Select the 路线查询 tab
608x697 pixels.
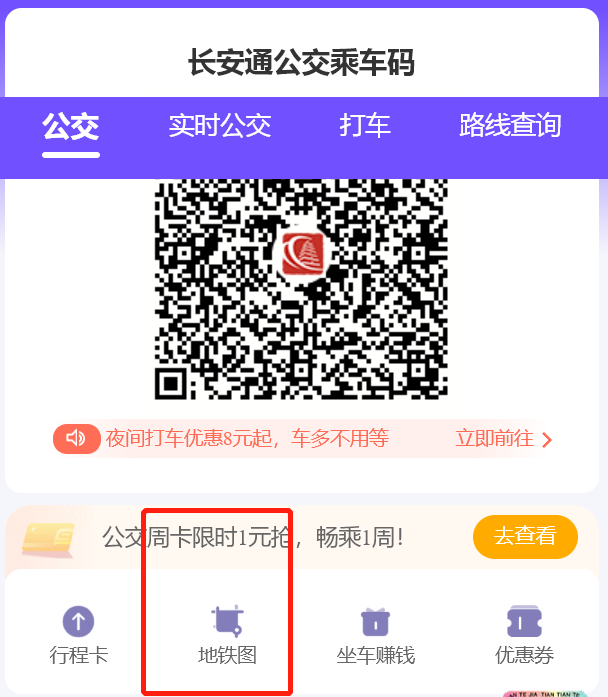(x=510, y=126)
